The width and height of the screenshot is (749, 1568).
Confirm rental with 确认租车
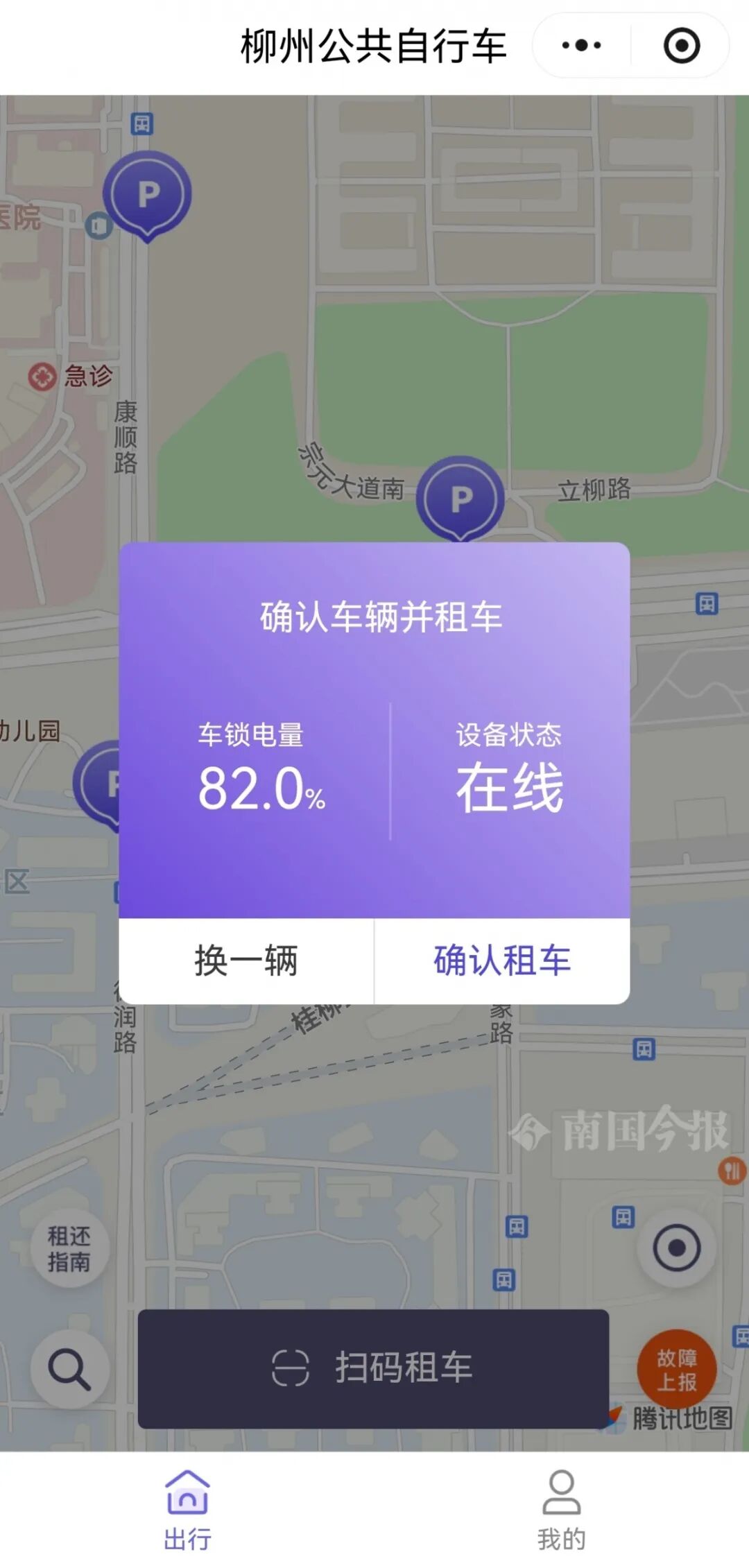coord(502,960)
